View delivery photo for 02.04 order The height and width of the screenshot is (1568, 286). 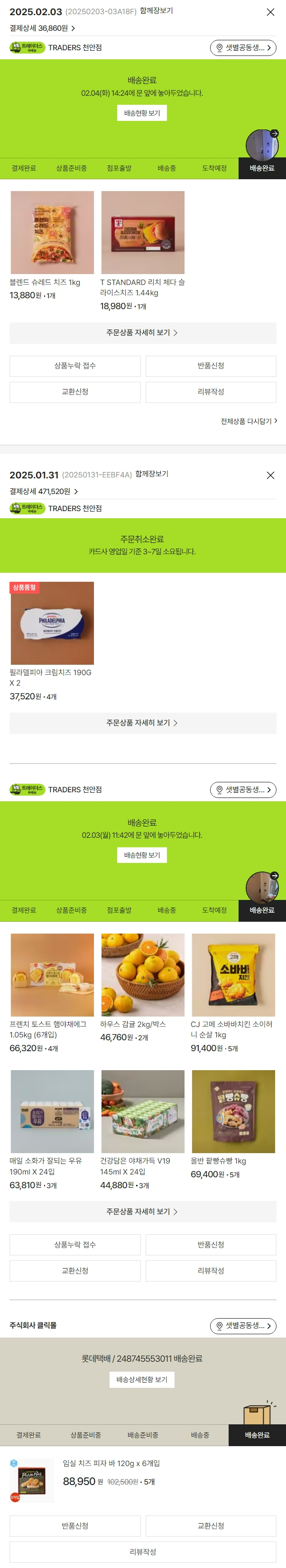[x=262, y=145]
